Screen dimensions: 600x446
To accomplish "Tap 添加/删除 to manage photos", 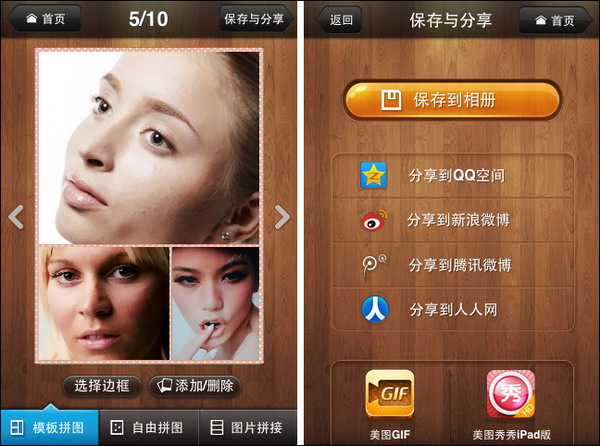I will [x=195, y=385].
